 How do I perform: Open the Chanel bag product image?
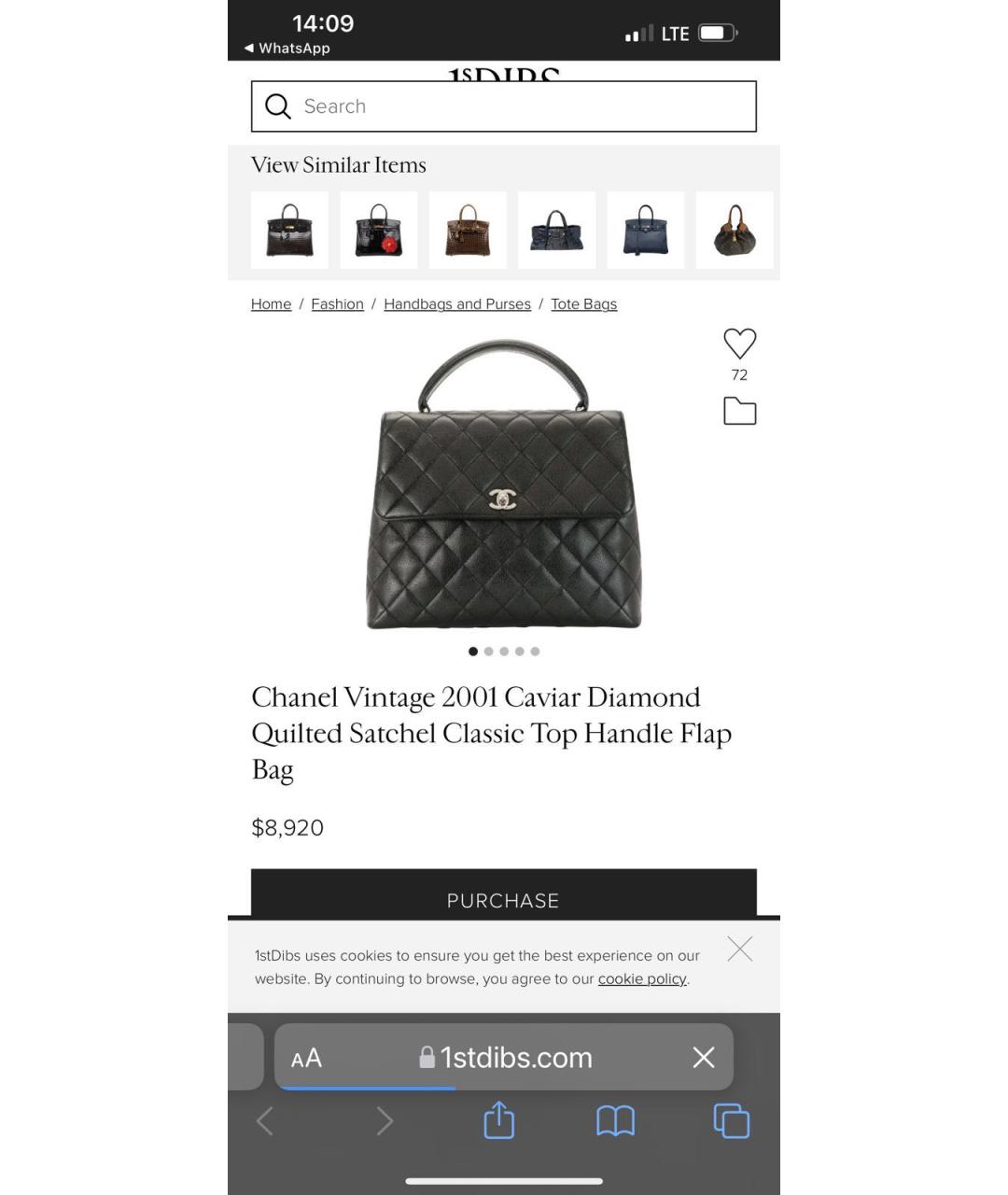point(504,485)
